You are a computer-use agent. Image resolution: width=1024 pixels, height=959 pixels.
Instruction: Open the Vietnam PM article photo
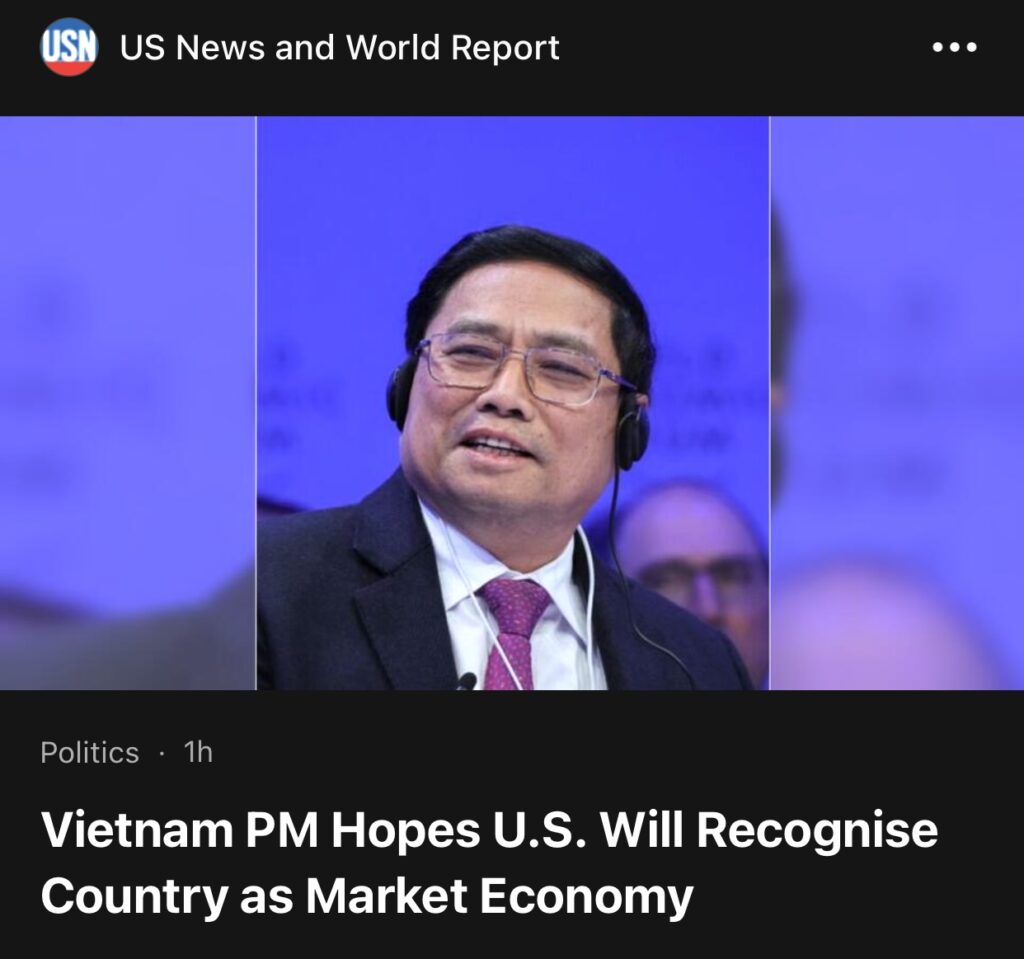point(512,403)
